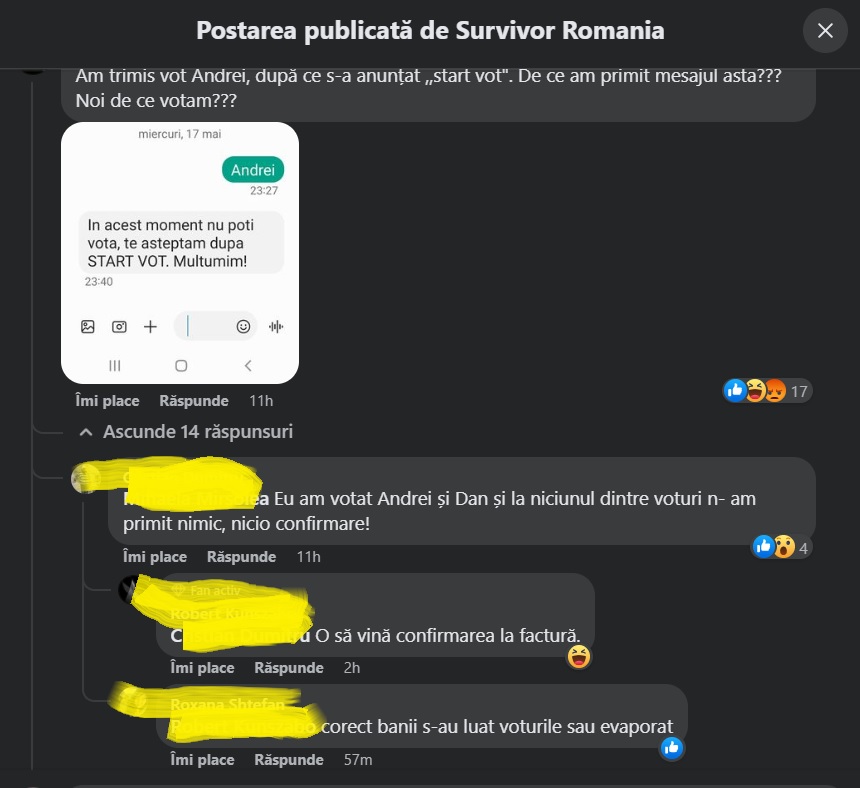Open the attached SMS screenshot image

[x=180, y=252]
